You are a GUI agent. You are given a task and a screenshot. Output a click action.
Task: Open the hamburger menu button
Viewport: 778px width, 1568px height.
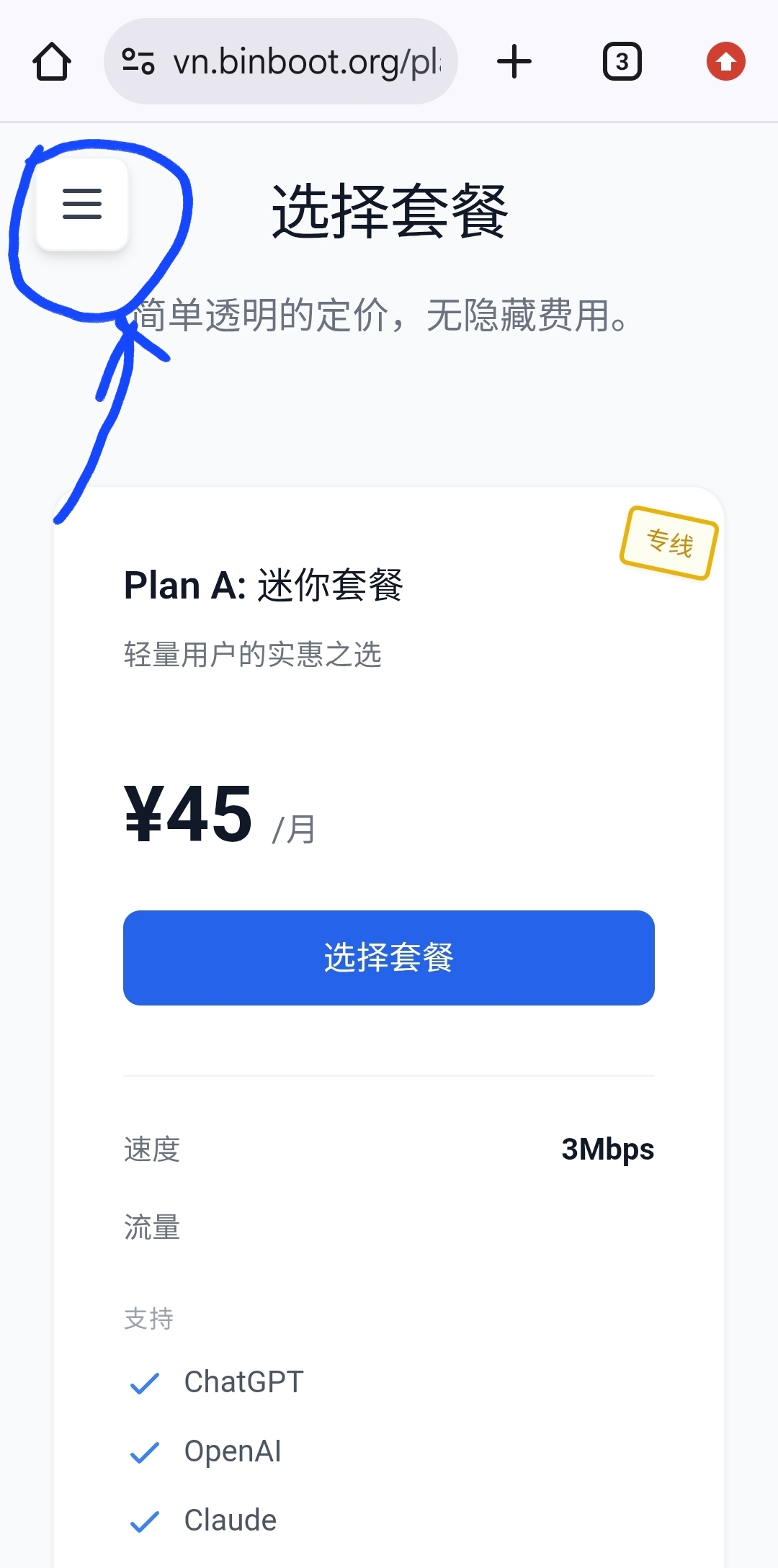82,204
